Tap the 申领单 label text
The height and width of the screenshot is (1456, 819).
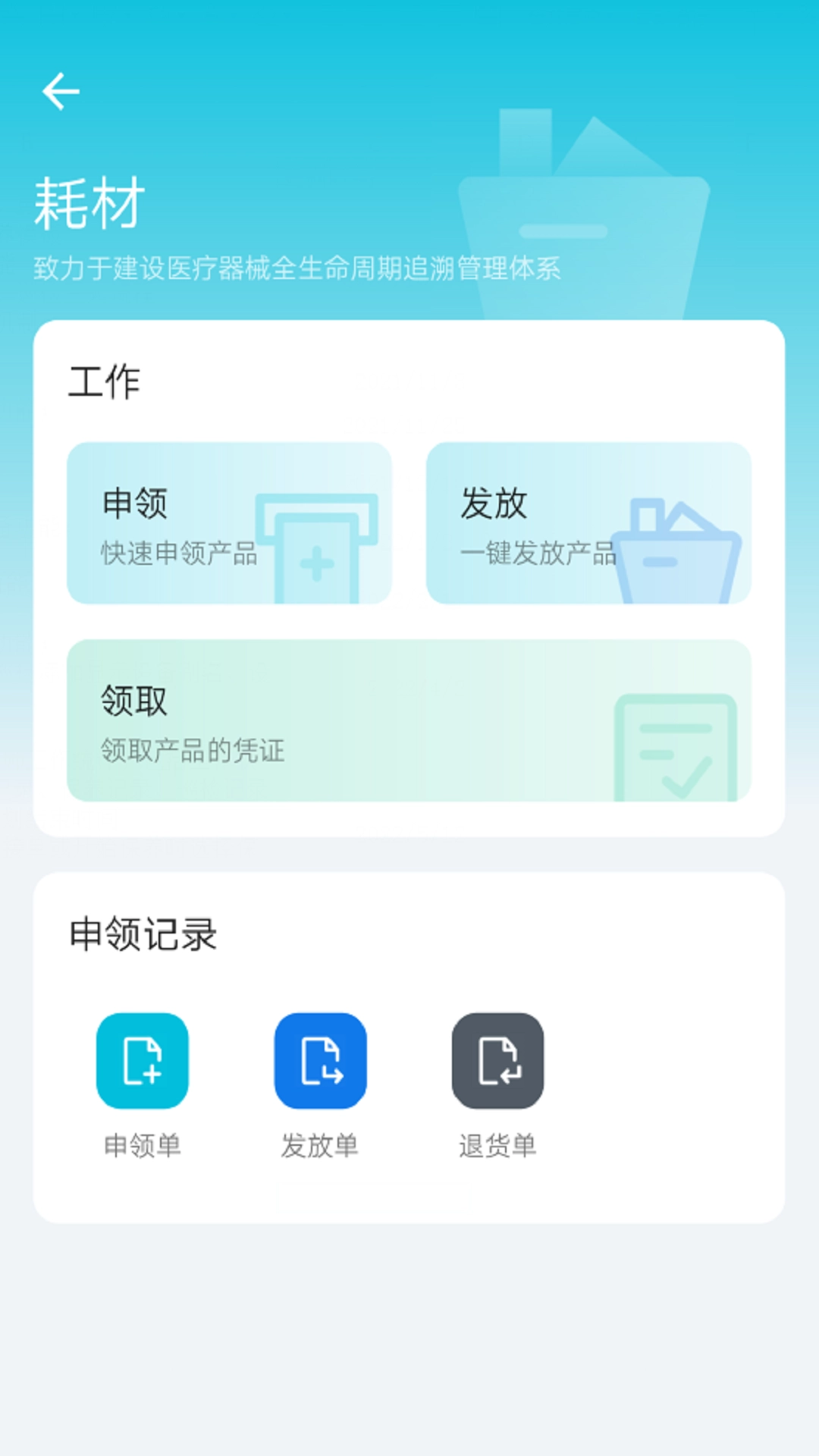tap(143, 1147)
